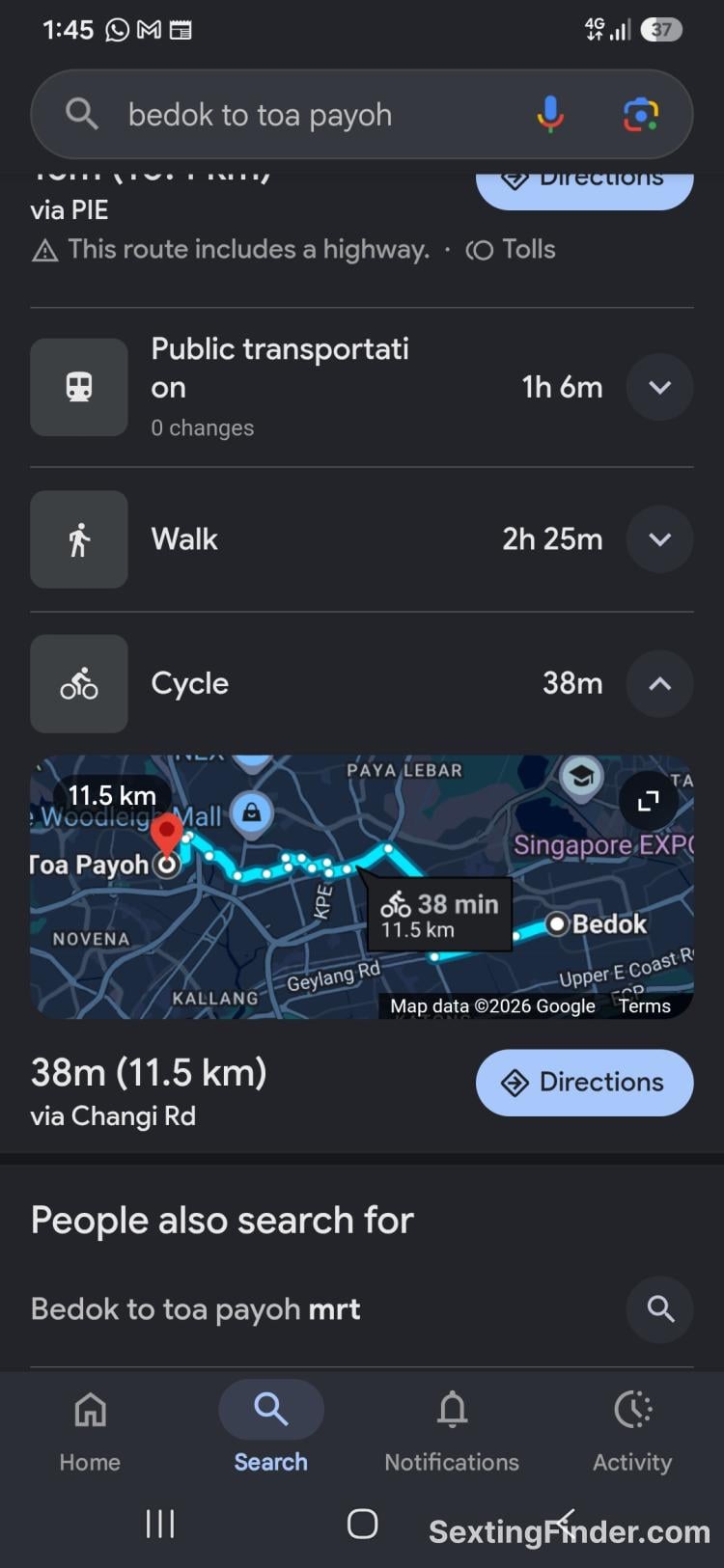Get Directions for the PIE driving route
The height and width of the screenshot is (1568, 724).
[584, 190]
